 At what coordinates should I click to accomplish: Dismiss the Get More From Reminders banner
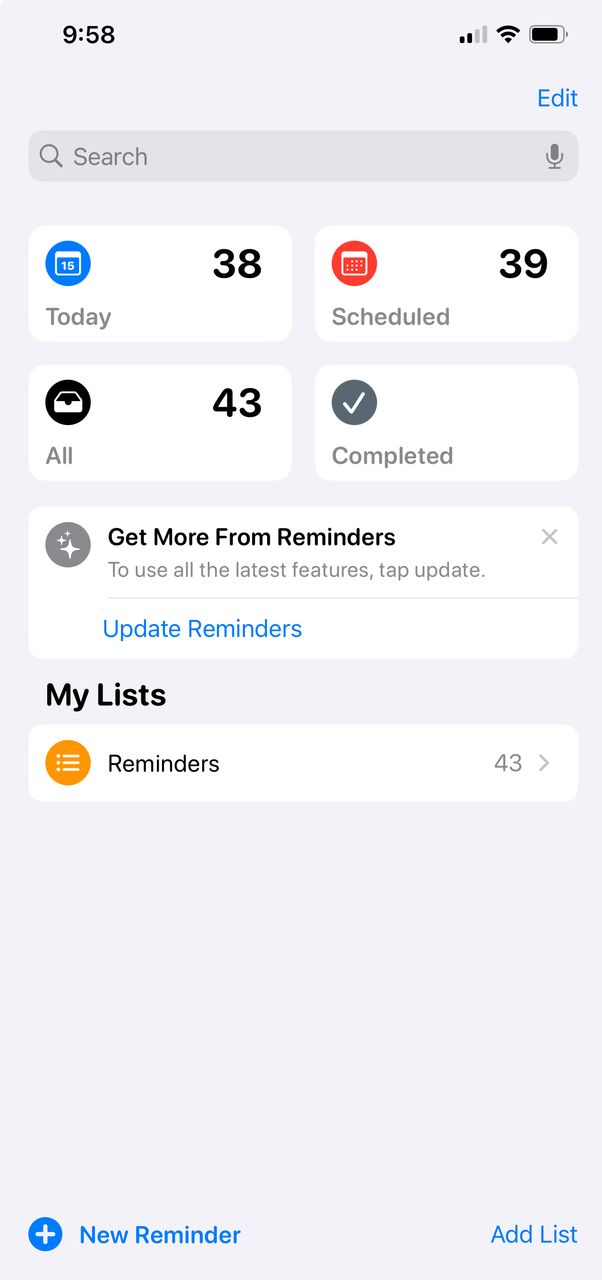coord(549,537)
